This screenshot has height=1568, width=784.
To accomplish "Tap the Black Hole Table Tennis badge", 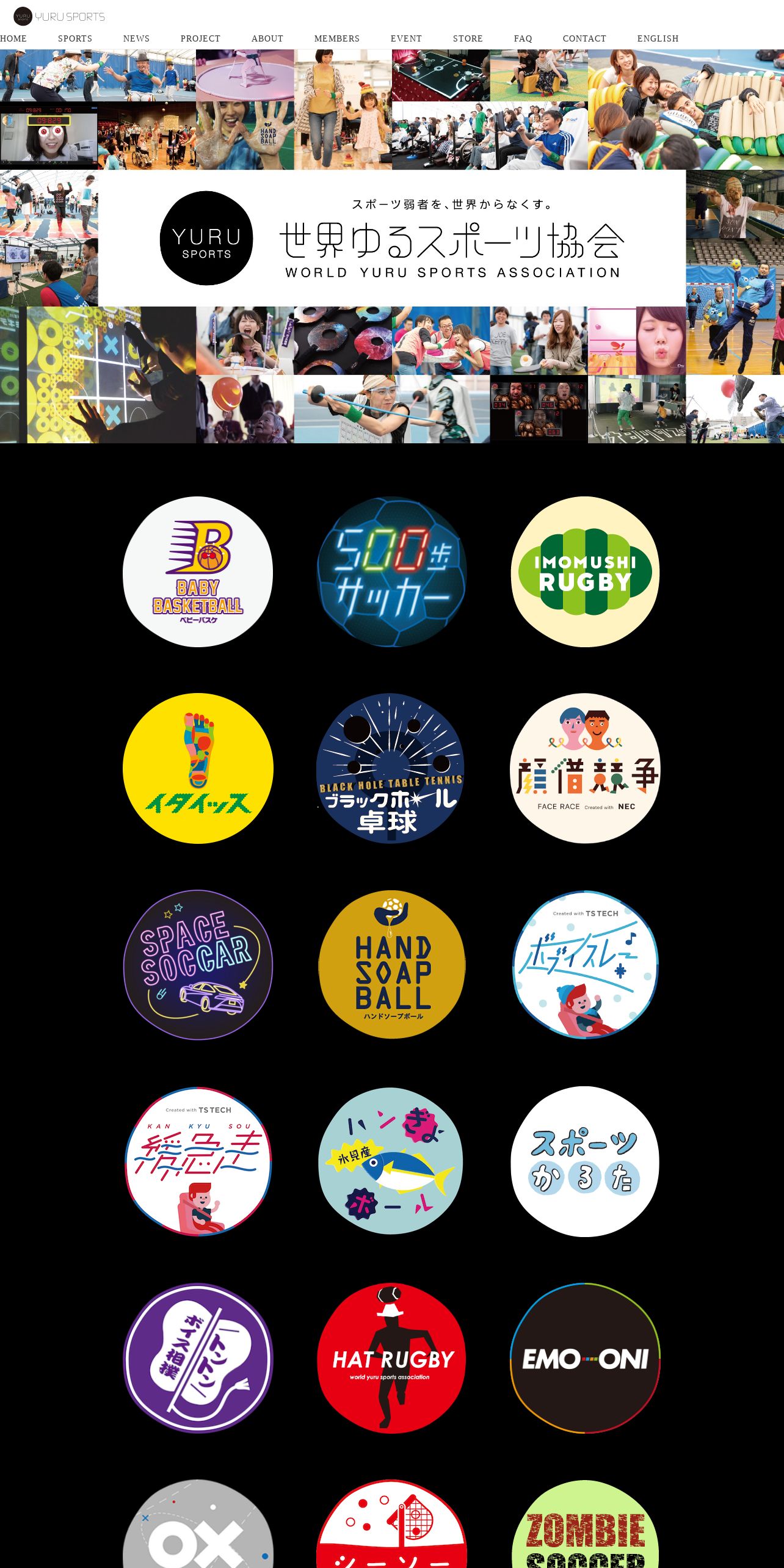I will pyautogui.click(x=391, y=768).
